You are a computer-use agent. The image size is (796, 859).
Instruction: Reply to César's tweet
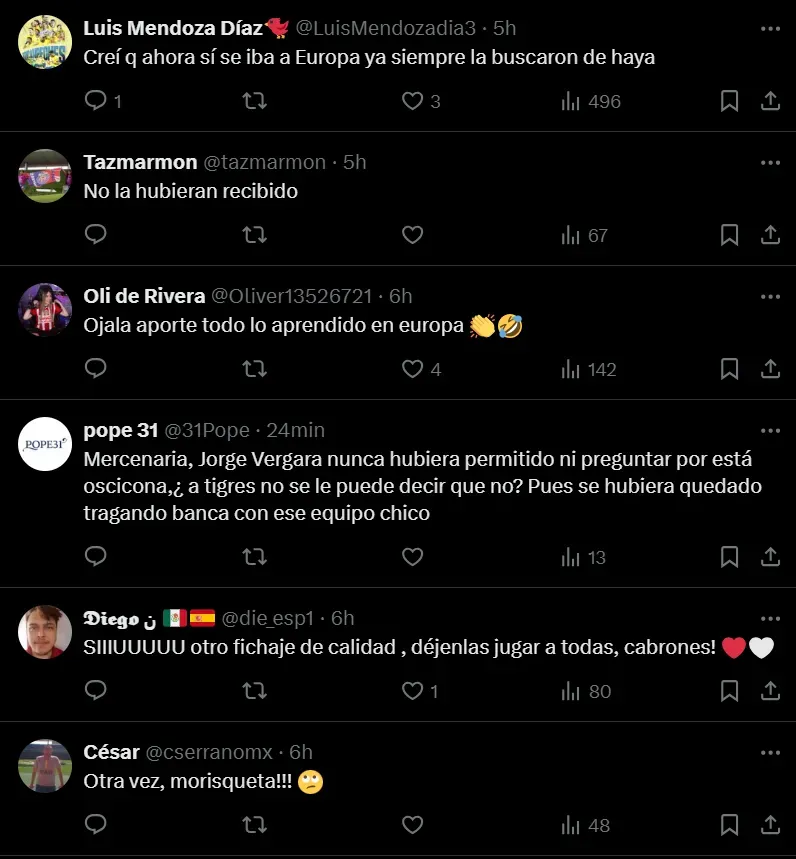click(96, 825)
